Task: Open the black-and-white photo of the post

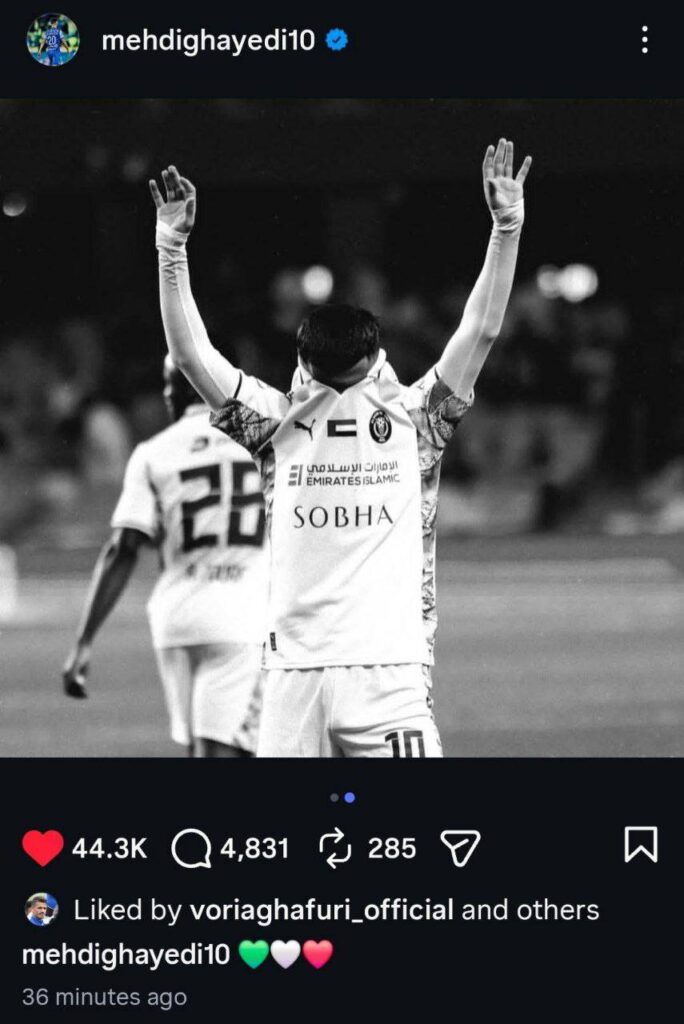Action: click(x=342, y=428)
